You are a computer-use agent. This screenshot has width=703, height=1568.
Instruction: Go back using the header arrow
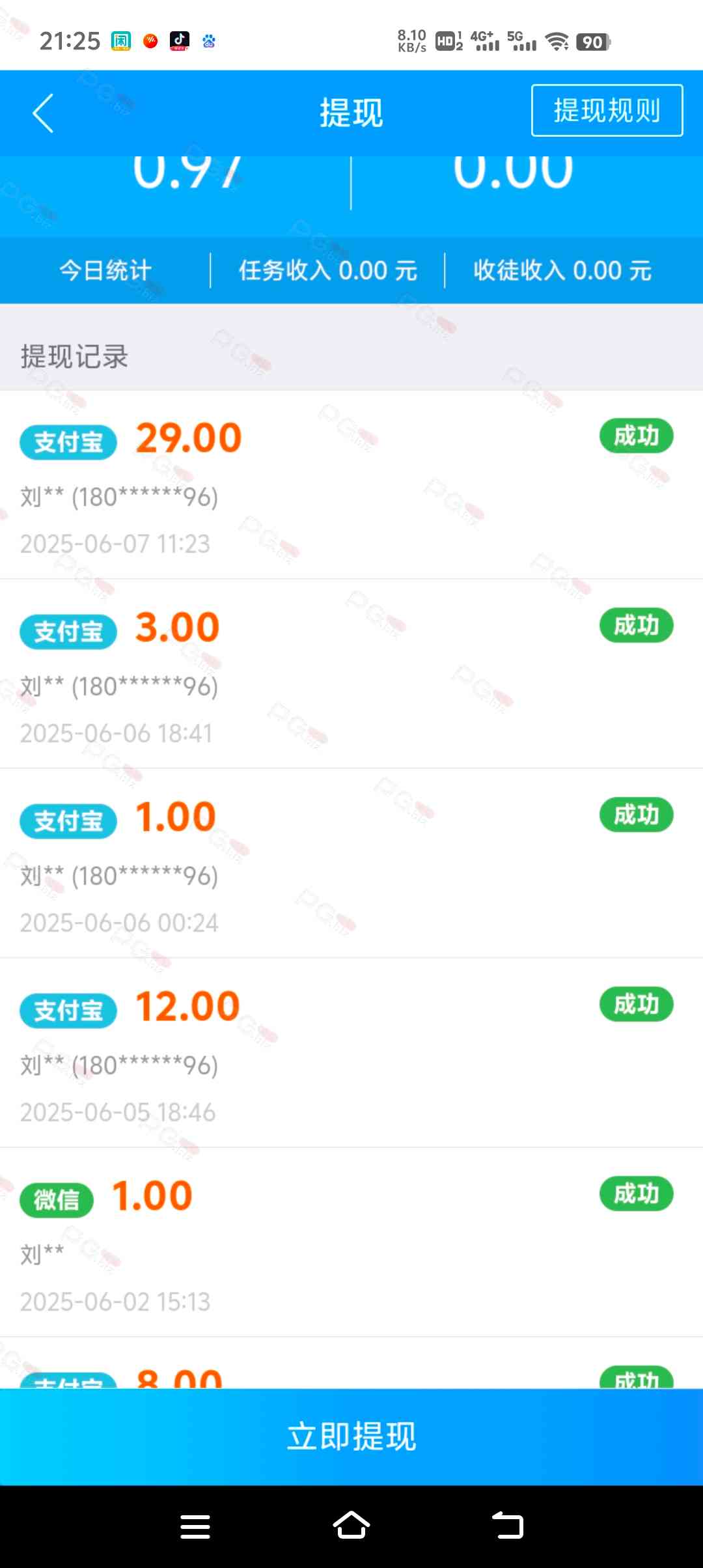tap(43, 113)
